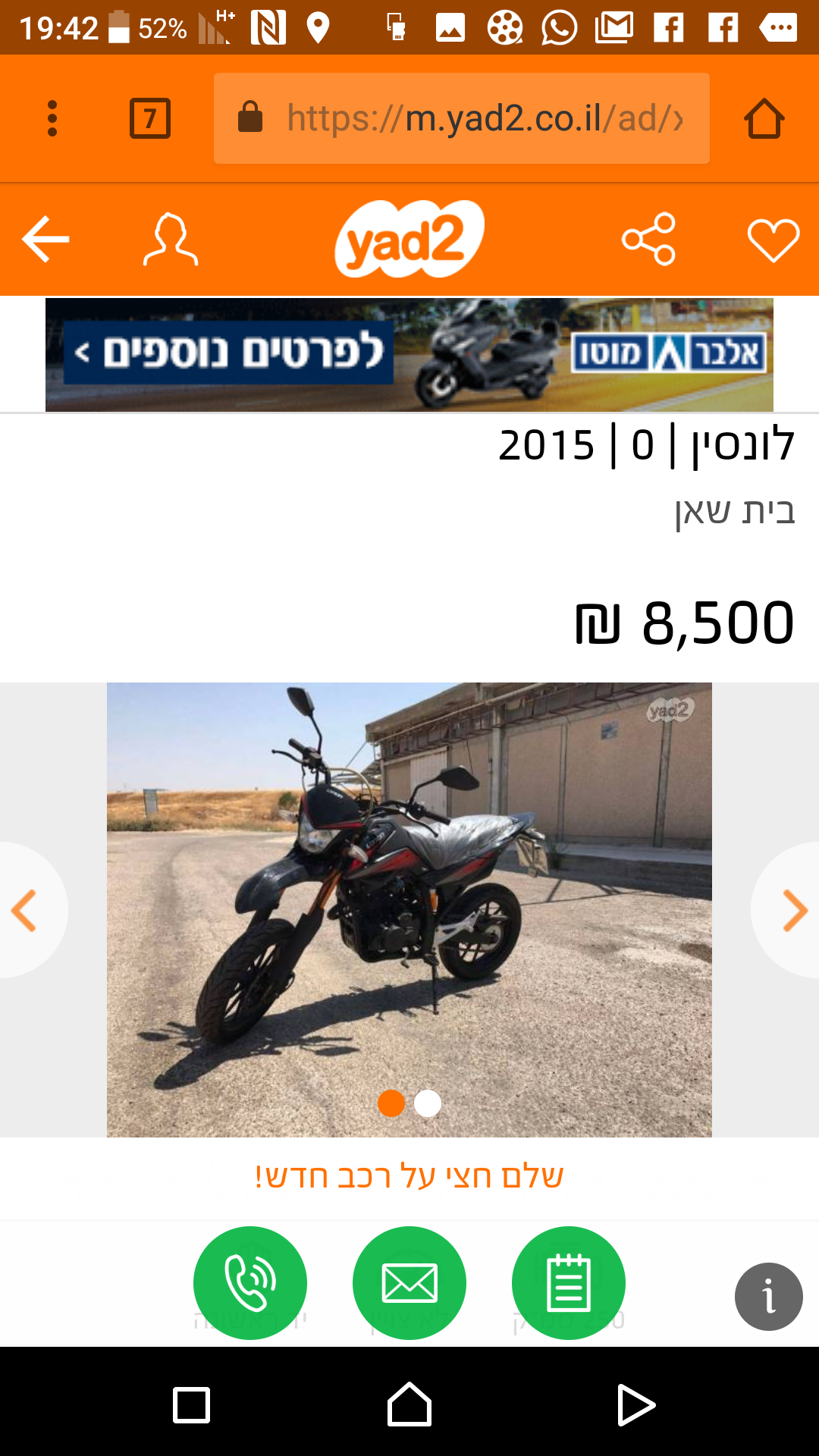Open the motorcycle photo

coord(409,910)
